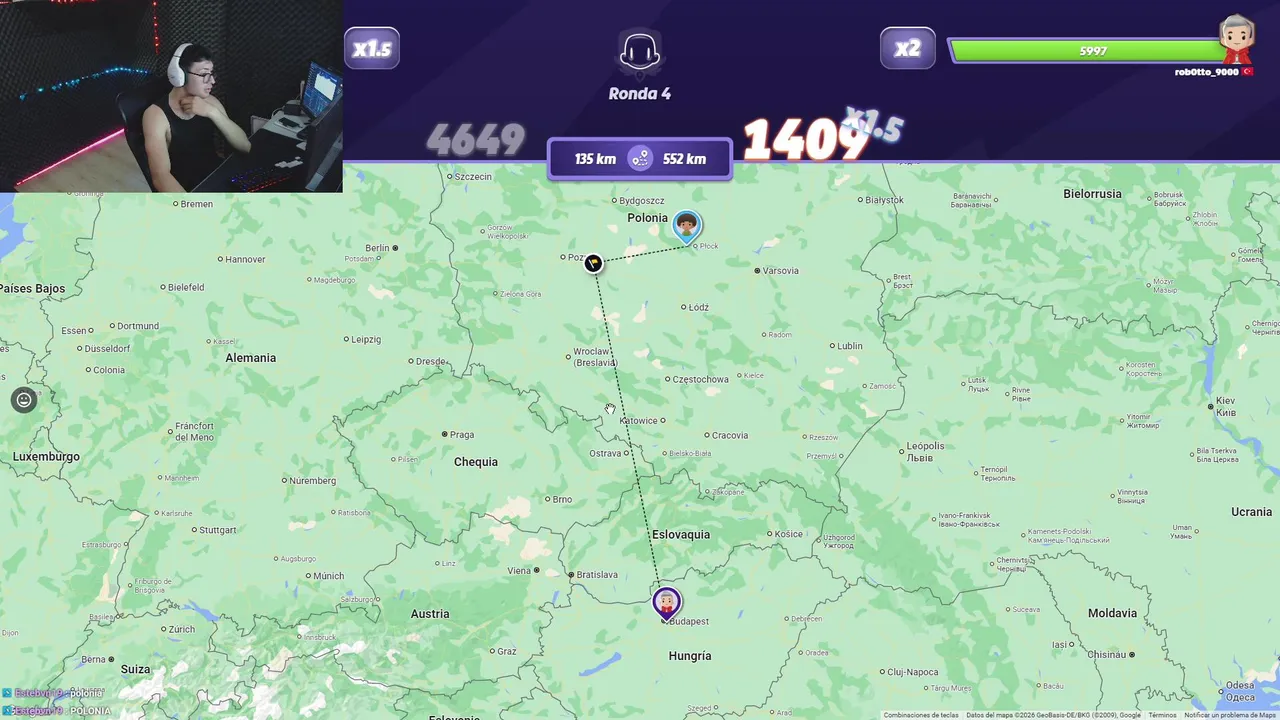Tap the flag marker of correct location
Image resolution: width=1280 pixels, height=720 pixels.
(x=593, y=263)
